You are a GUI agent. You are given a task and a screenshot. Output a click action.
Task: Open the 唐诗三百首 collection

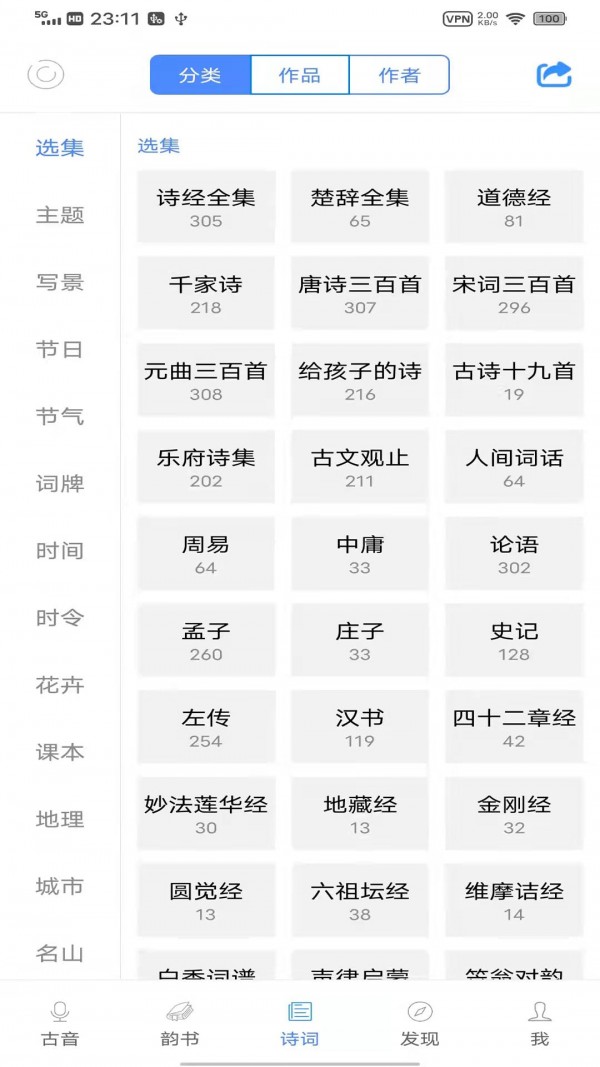tap(360, 294)
